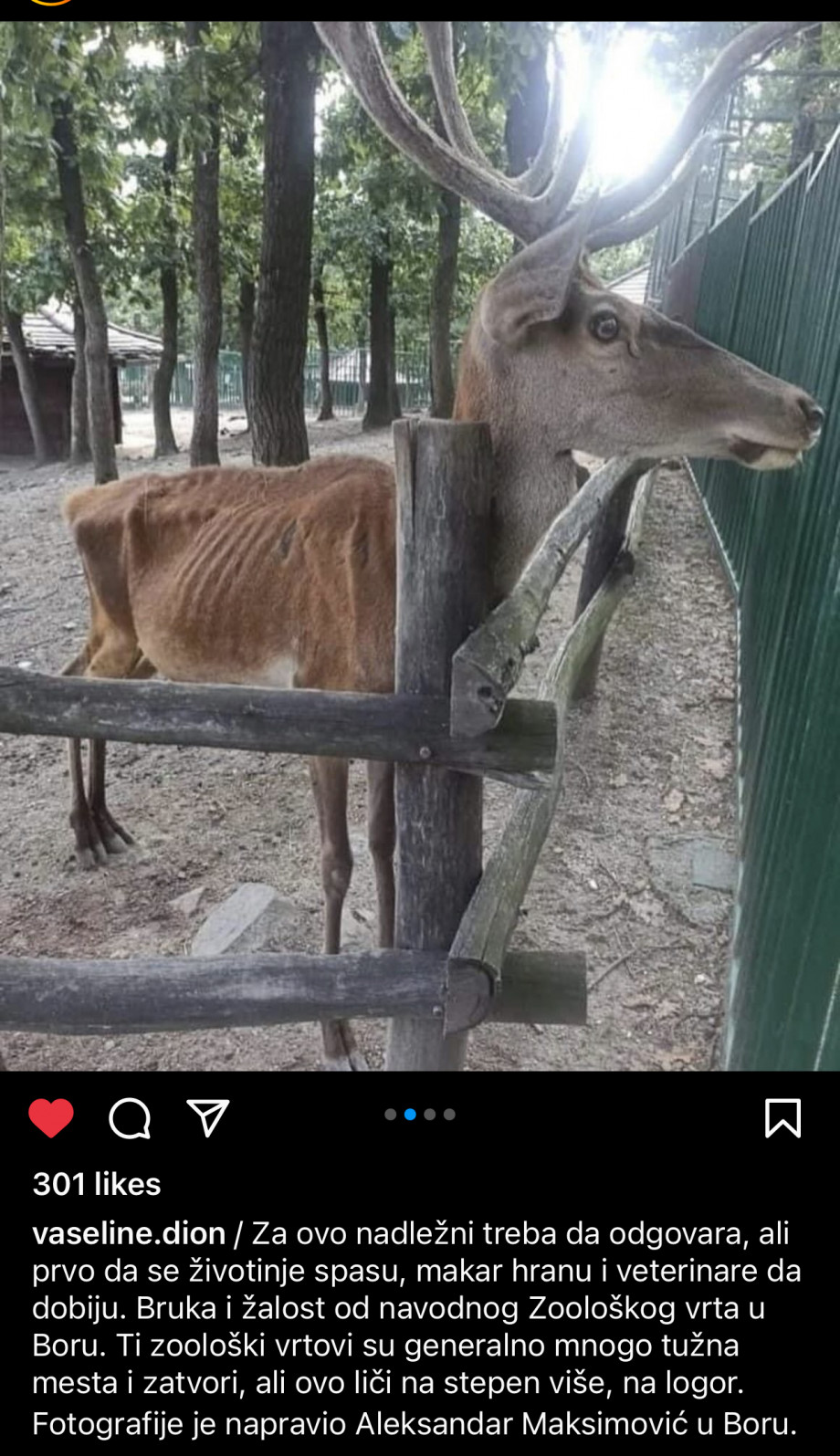Open comments with the speech bubble icon
The height and width of the screenshot is (1456, 840).
[x=130, y=1118]
